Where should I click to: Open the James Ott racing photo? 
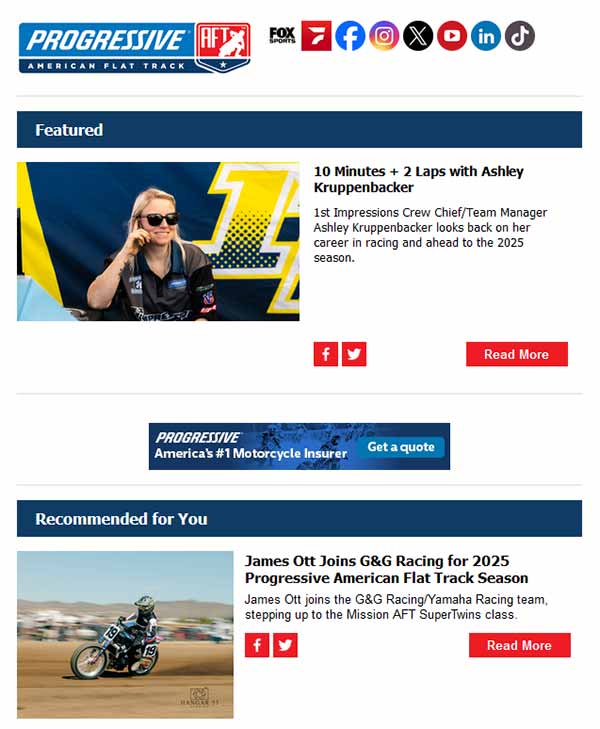click(125, 634)
